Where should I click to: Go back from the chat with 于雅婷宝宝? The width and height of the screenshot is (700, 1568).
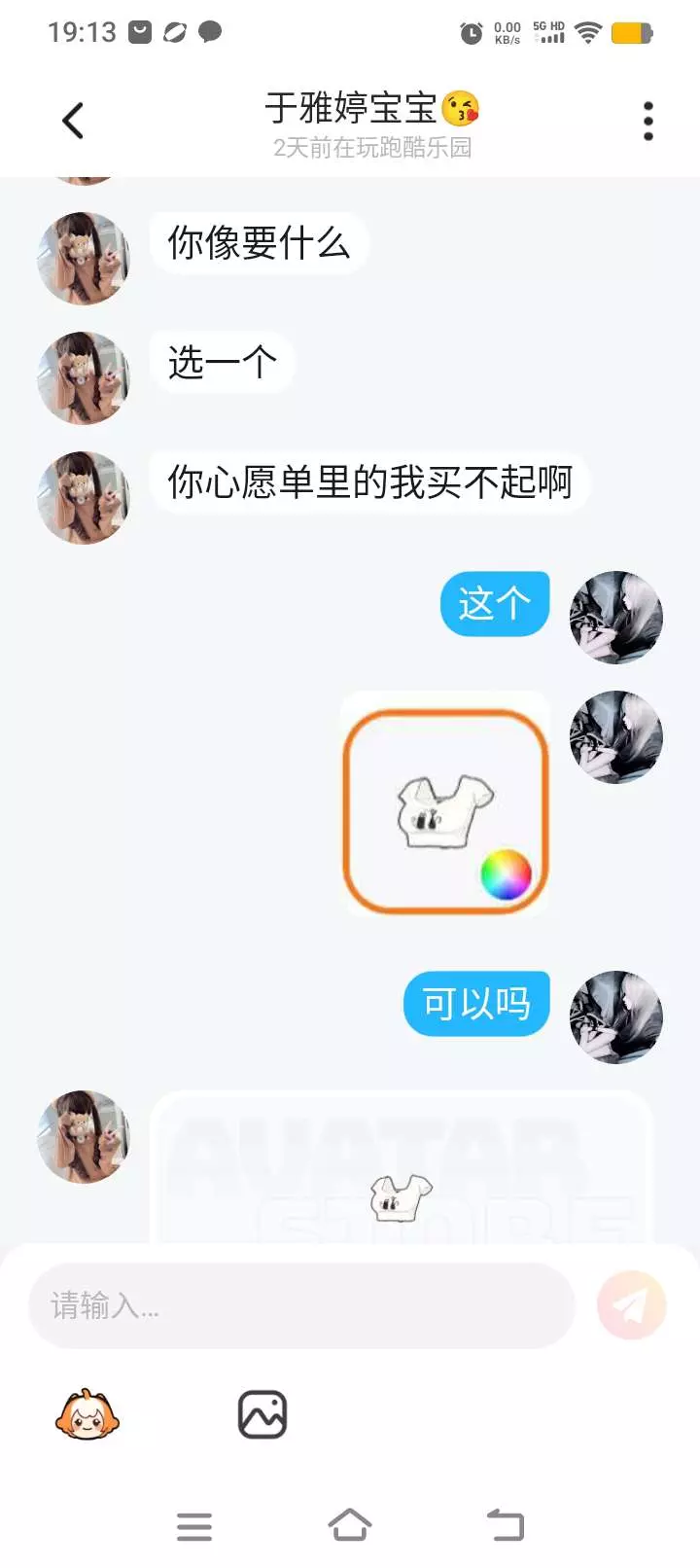point(73,122)
